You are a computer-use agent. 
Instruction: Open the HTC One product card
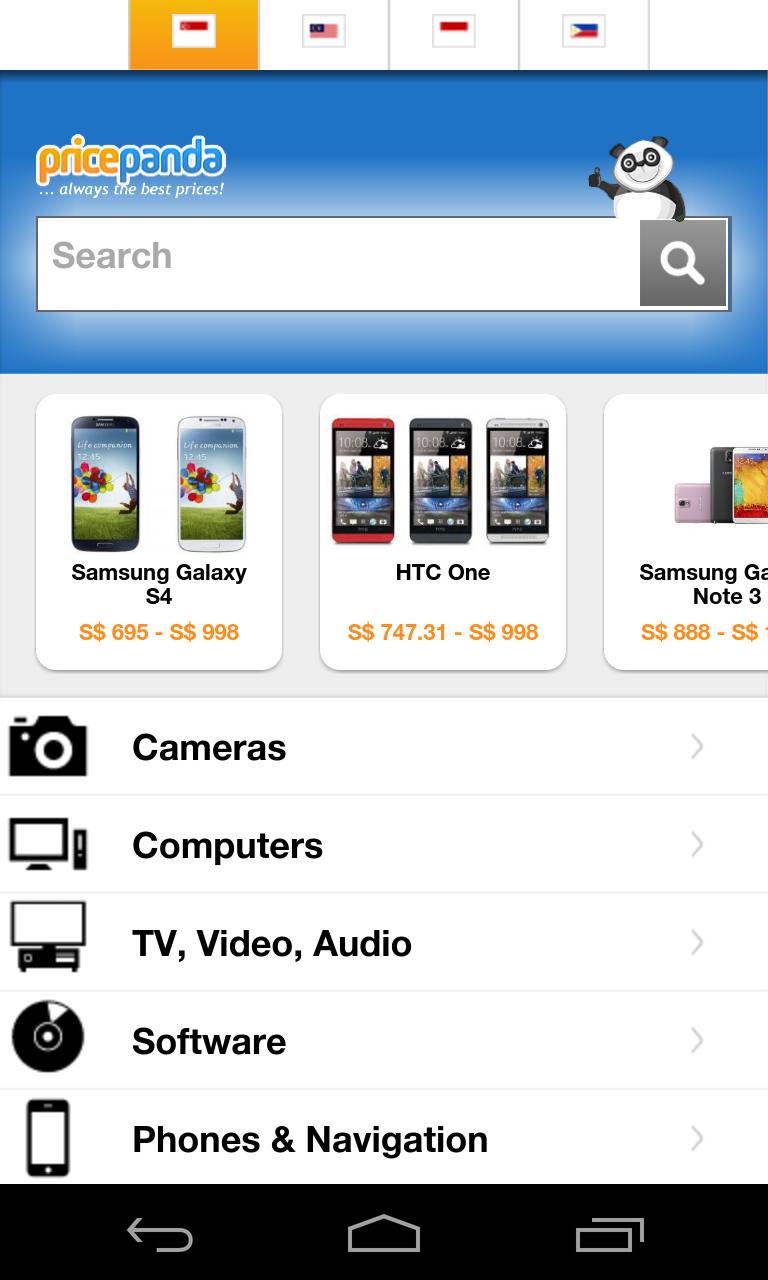443,531
